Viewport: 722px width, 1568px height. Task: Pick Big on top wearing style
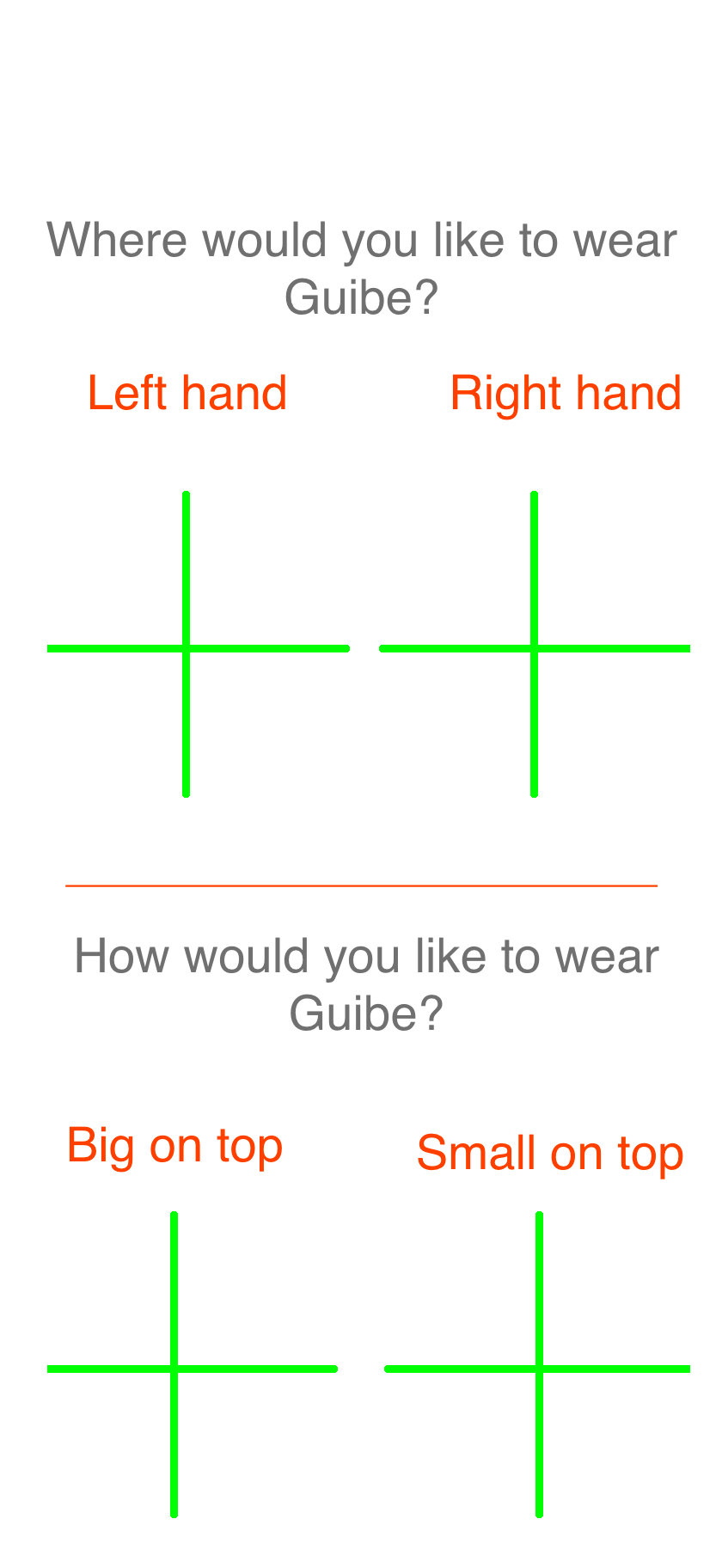[x=174, y=1367]
